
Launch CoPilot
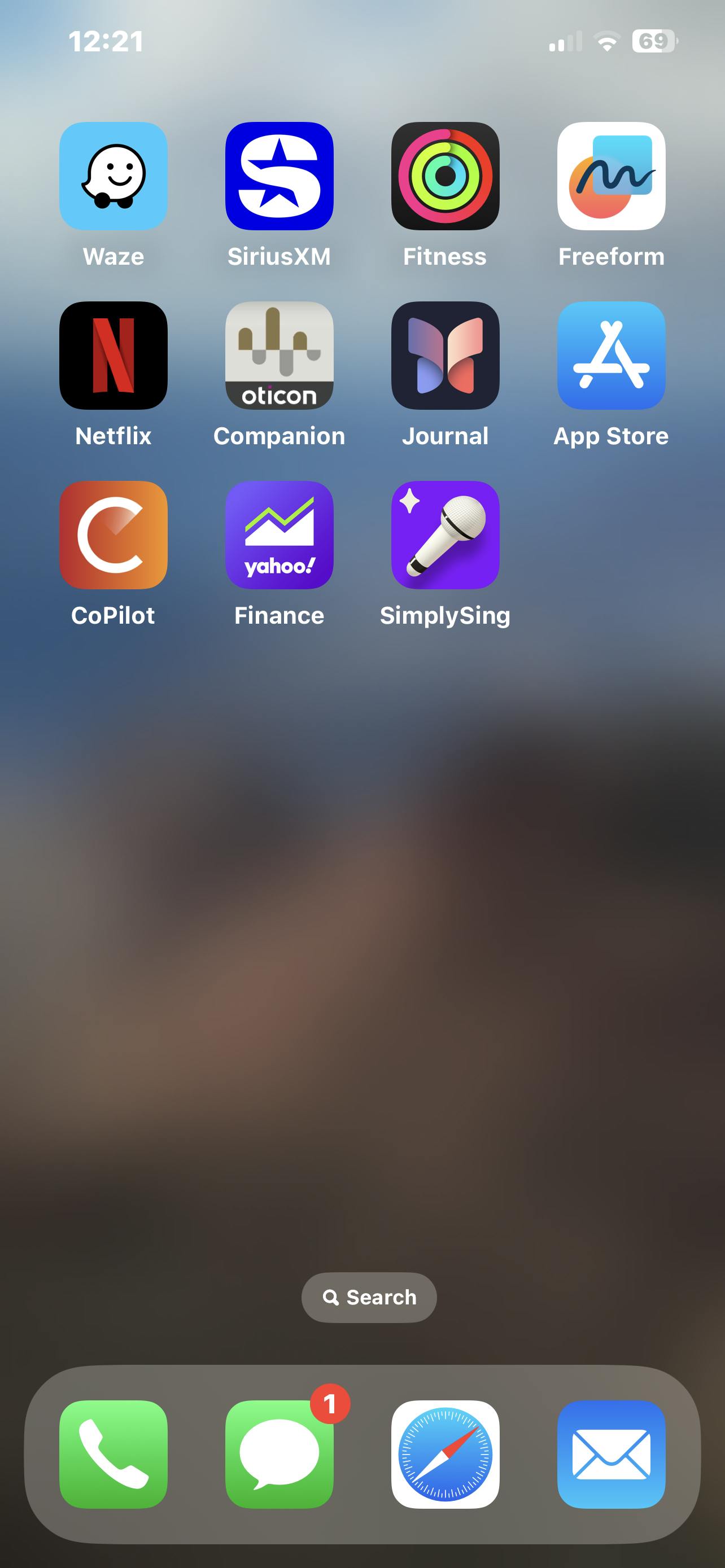pyautogui.click(x=113, y=535)
